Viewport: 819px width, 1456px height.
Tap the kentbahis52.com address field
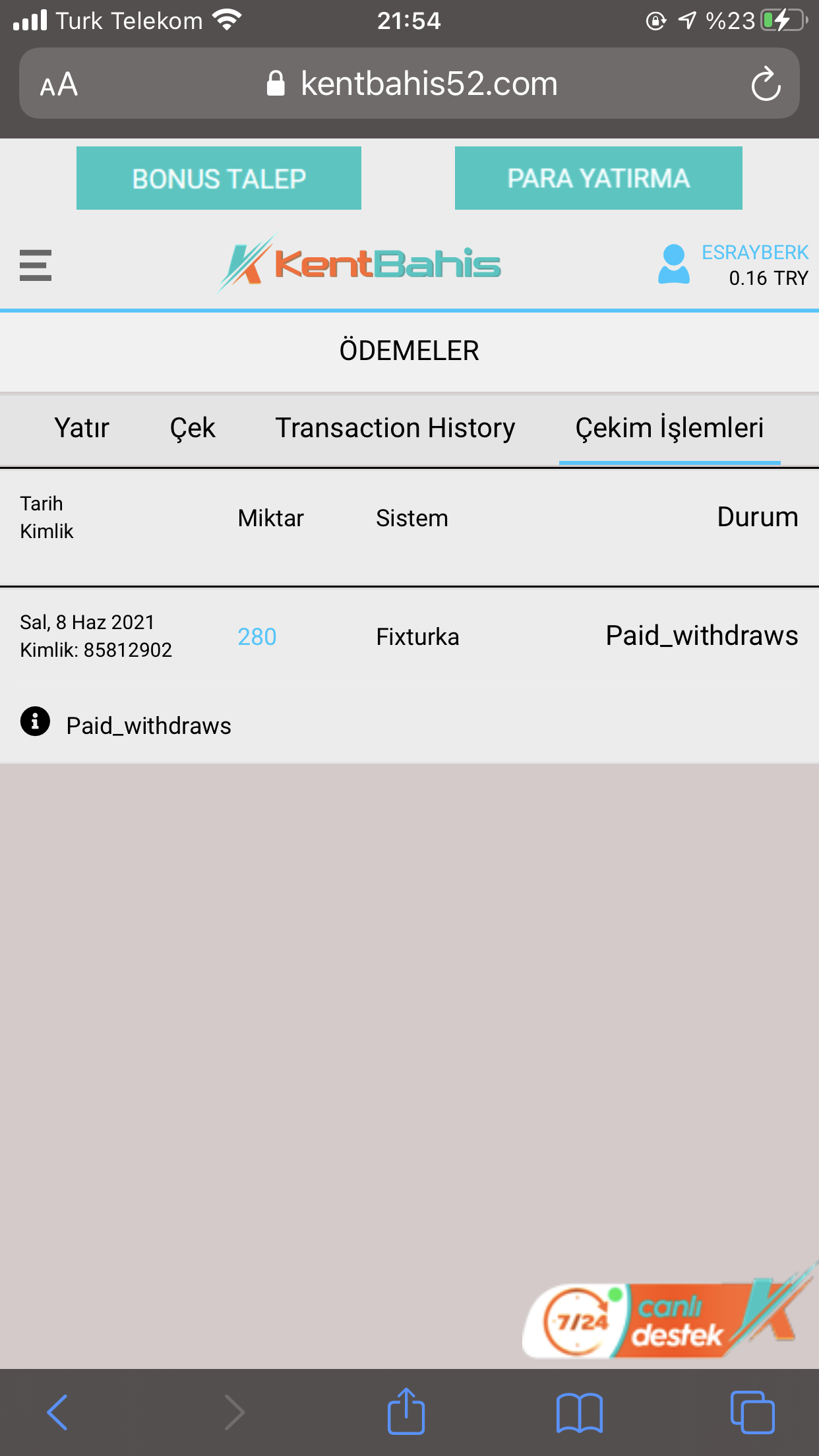click(x=429, y=83)
